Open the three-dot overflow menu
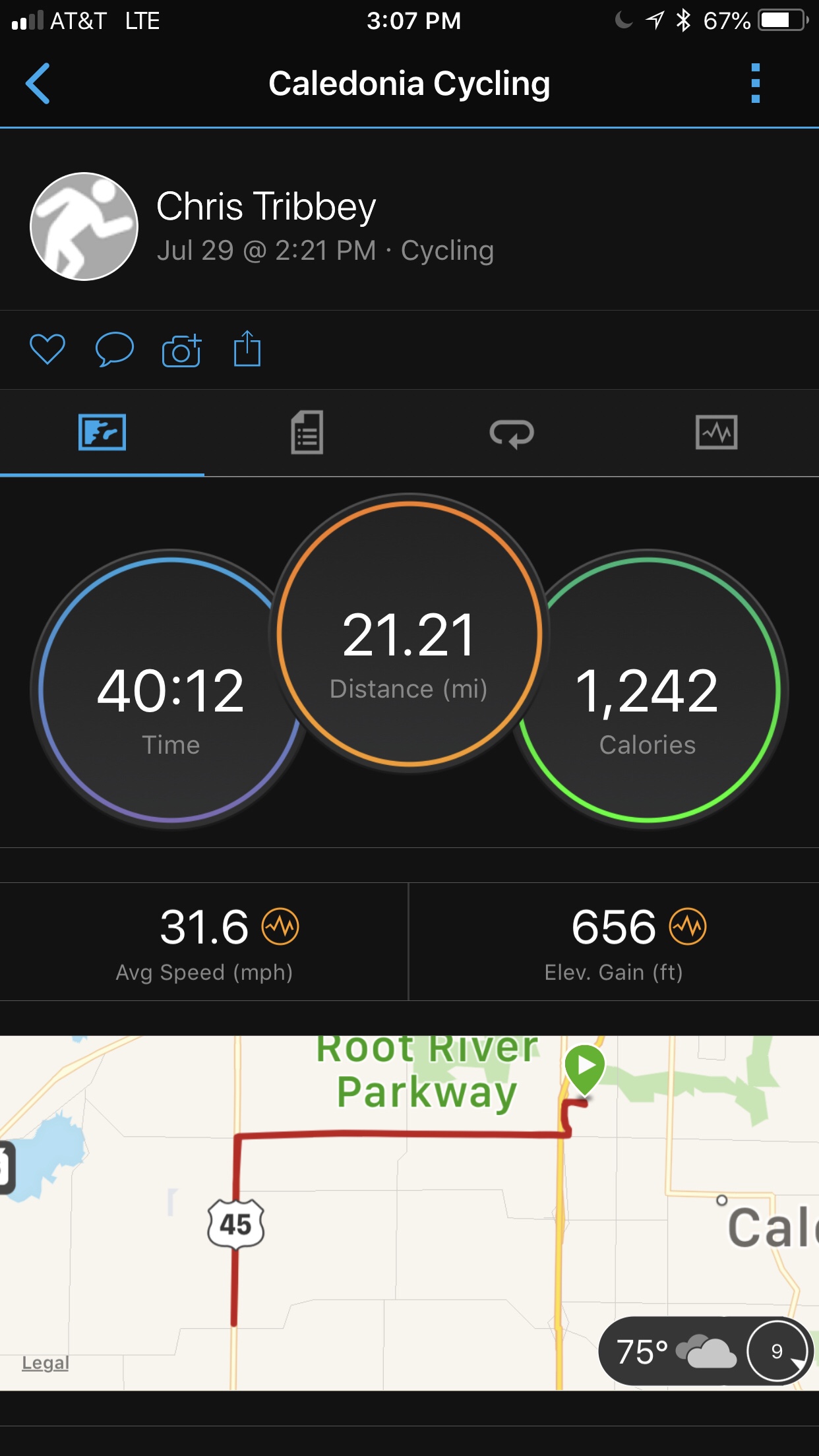 pyautogui.click(x=756, y=84)
